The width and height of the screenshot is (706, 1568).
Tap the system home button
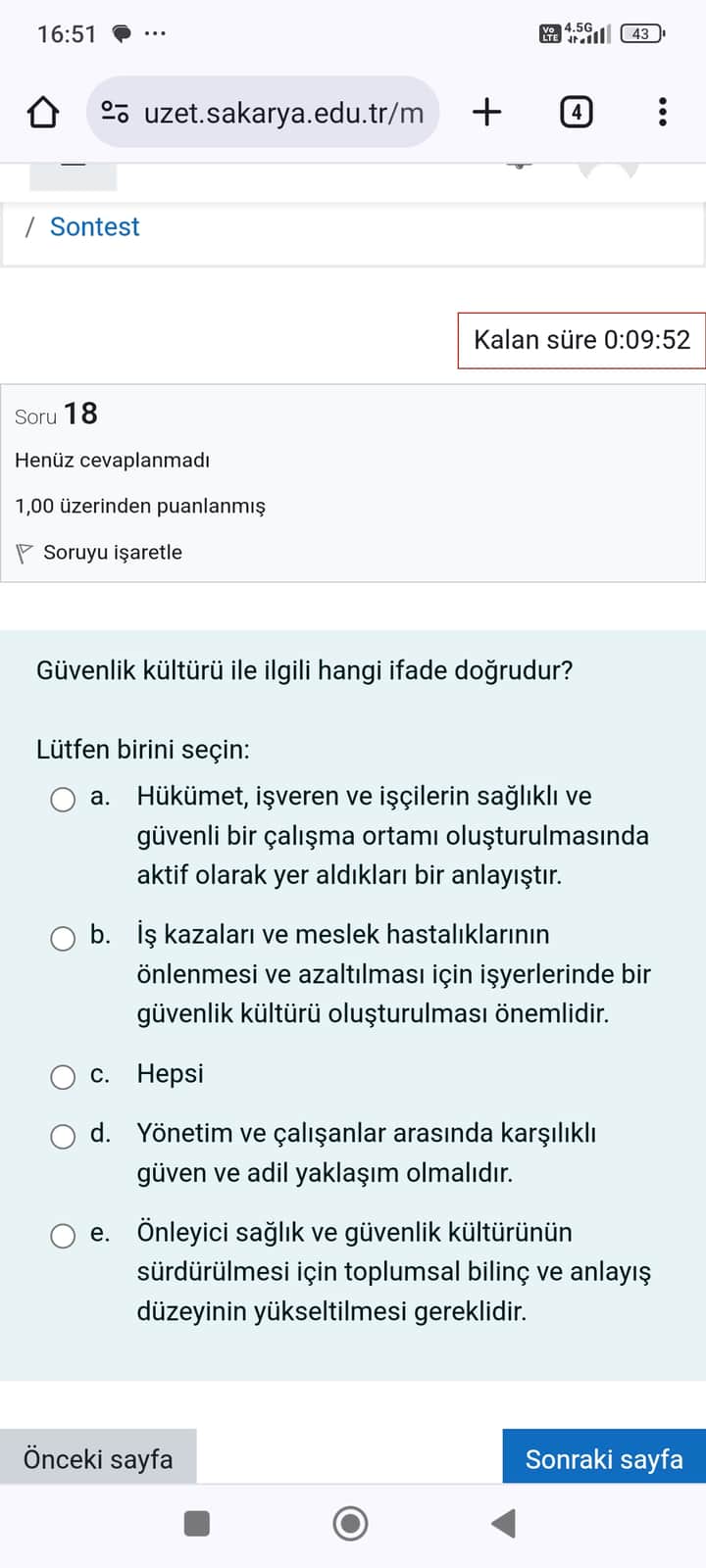350,1524
